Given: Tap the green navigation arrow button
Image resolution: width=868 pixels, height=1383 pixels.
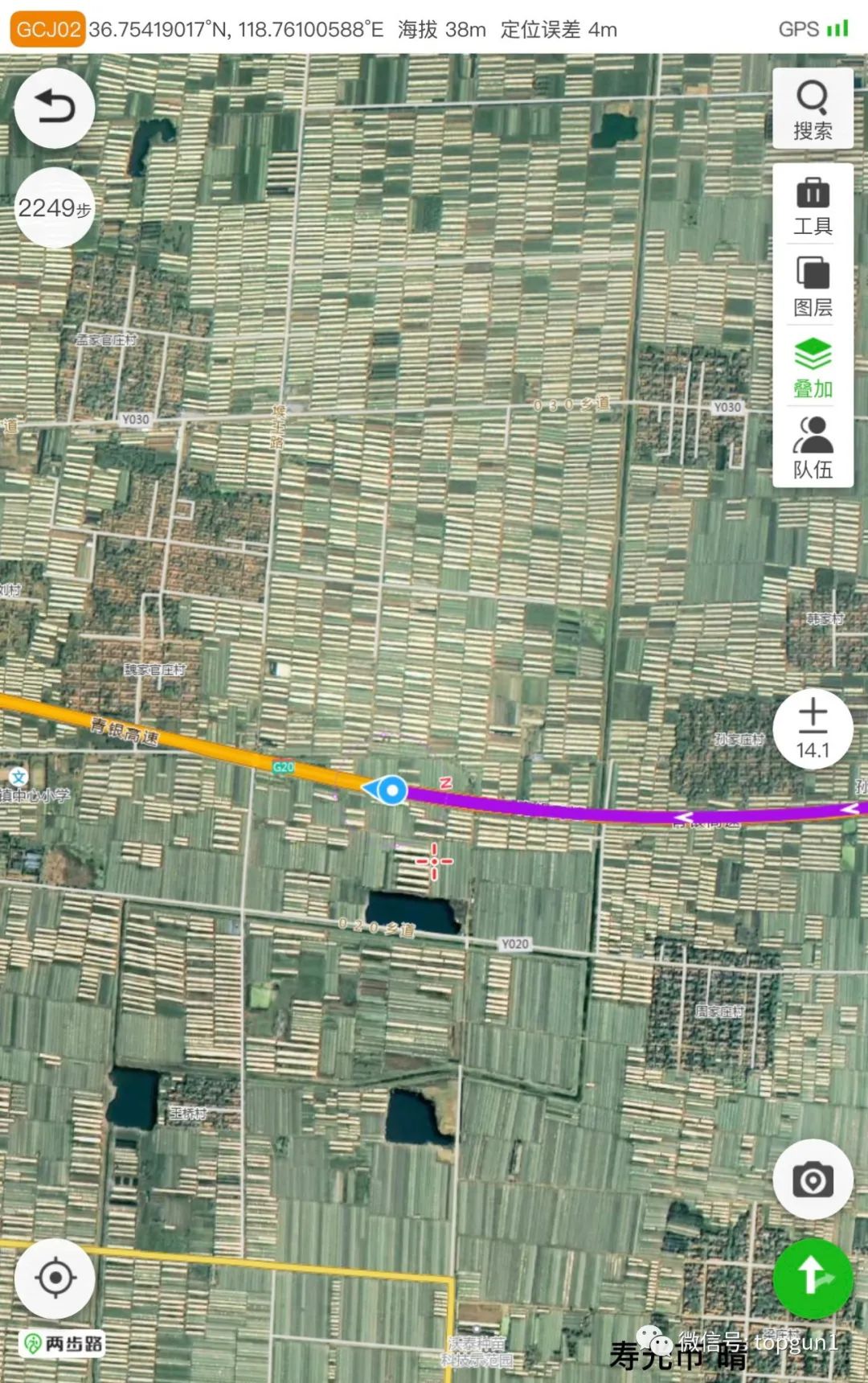Looking at the screenshot, I should [x=813, y=1278].
